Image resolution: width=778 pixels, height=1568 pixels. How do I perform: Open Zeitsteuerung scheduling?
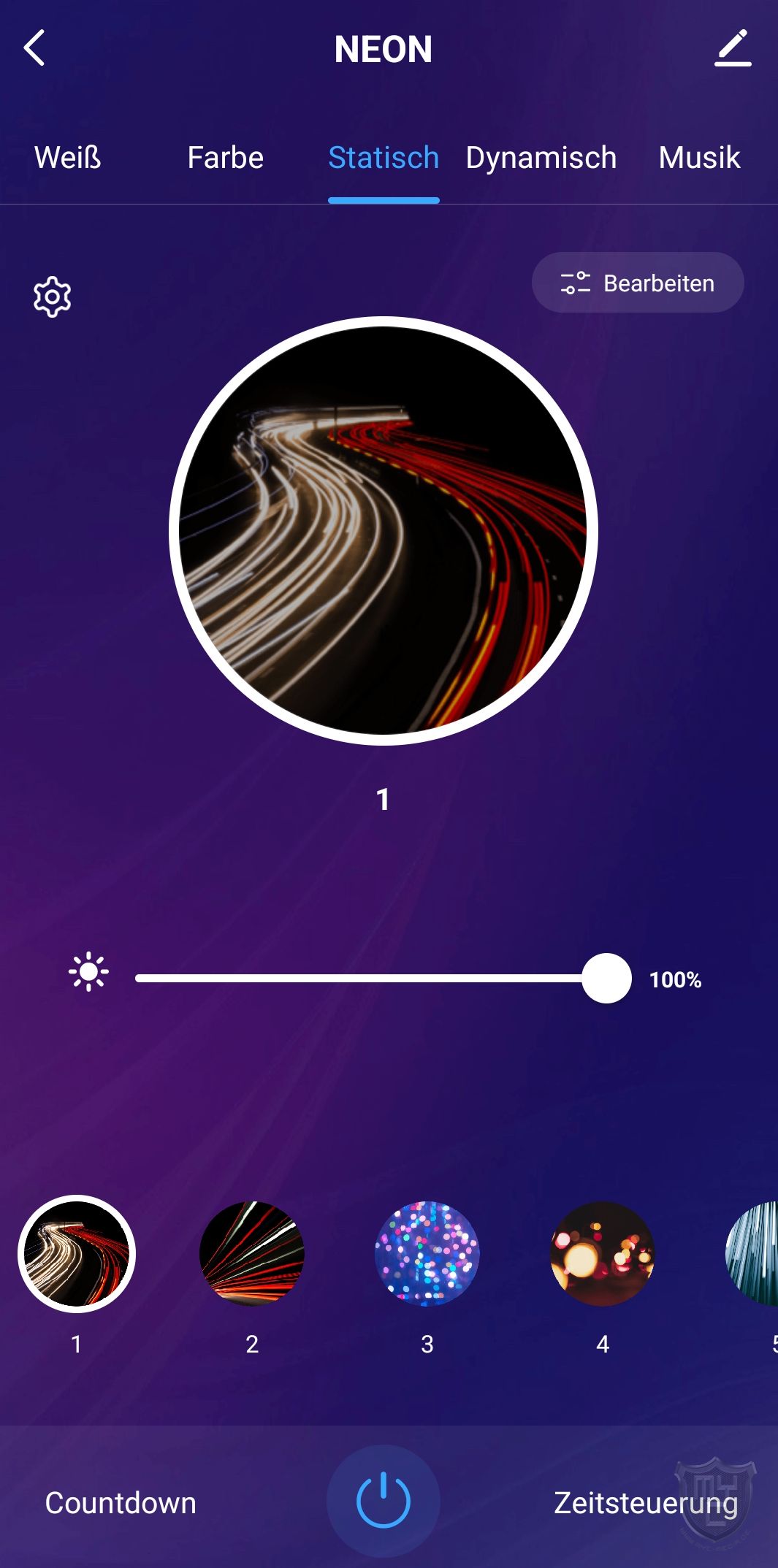pos(646,1503)
